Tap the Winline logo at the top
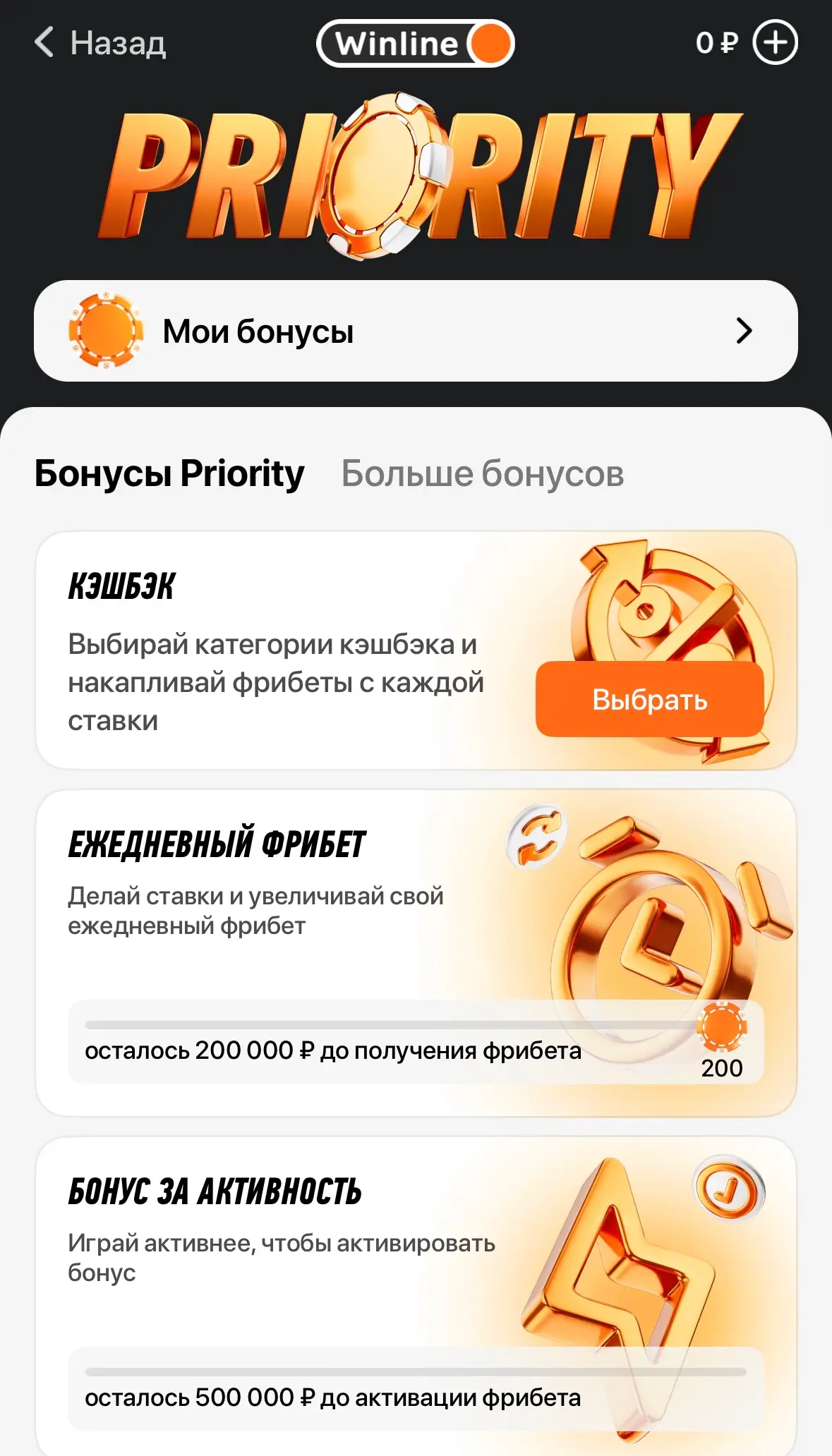The image size is (832, 1456). (416, 44)
